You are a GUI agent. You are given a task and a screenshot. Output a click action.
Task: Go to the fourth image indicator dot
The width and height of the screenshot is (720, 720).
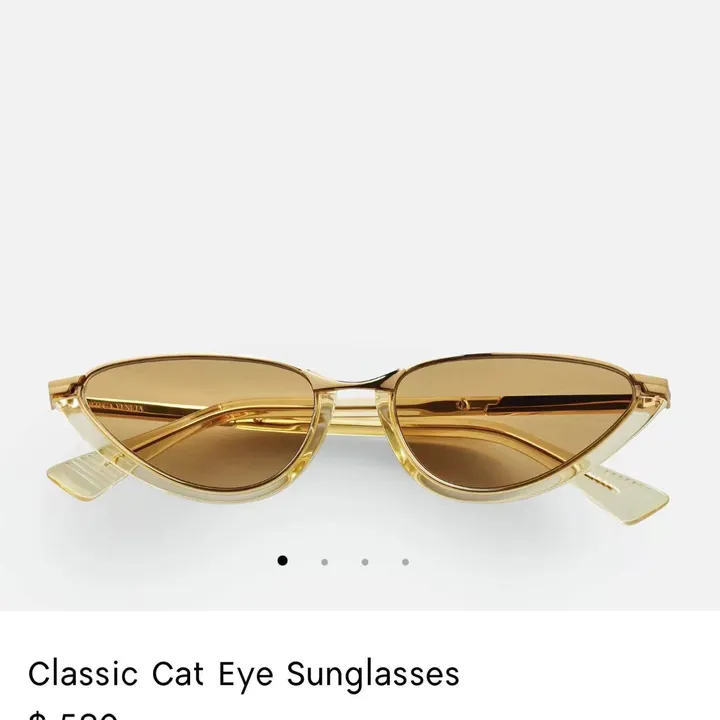pos(405,562)
